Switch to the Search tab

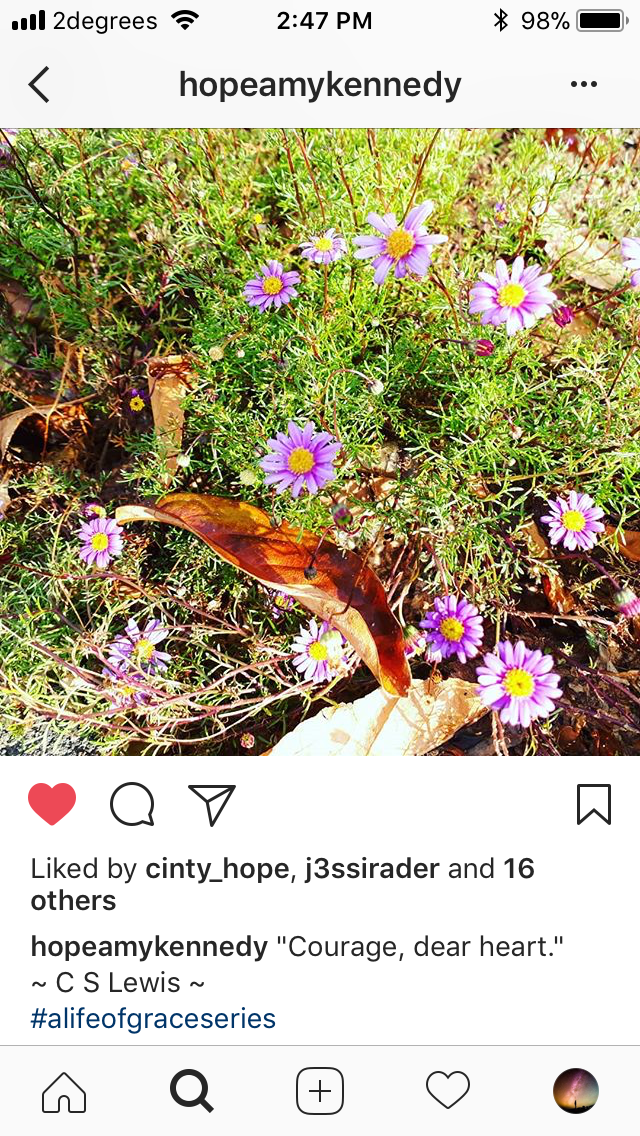click(x=191, y=1091)
